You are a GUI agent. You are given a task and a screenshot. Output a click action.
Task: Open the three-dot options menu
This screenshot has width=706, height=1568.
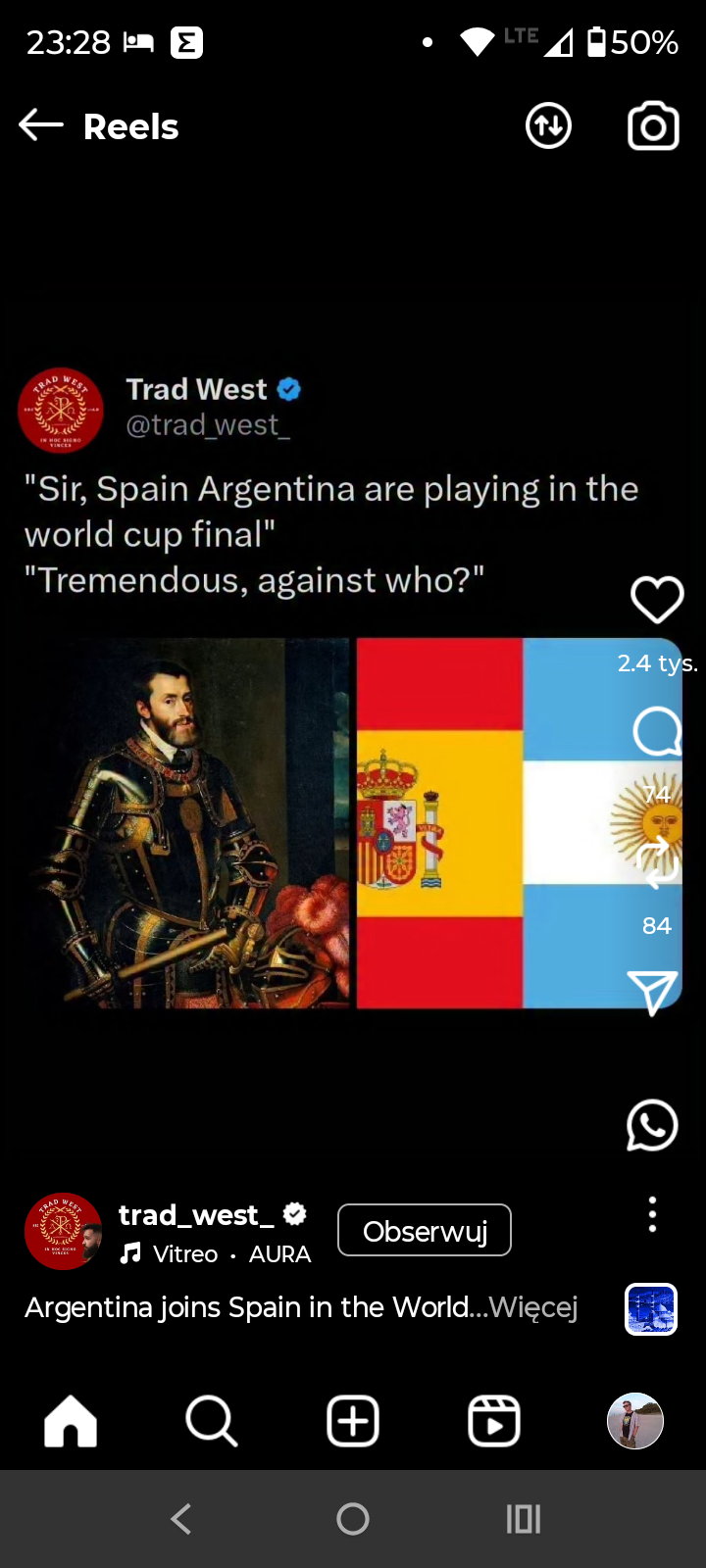652,1215
